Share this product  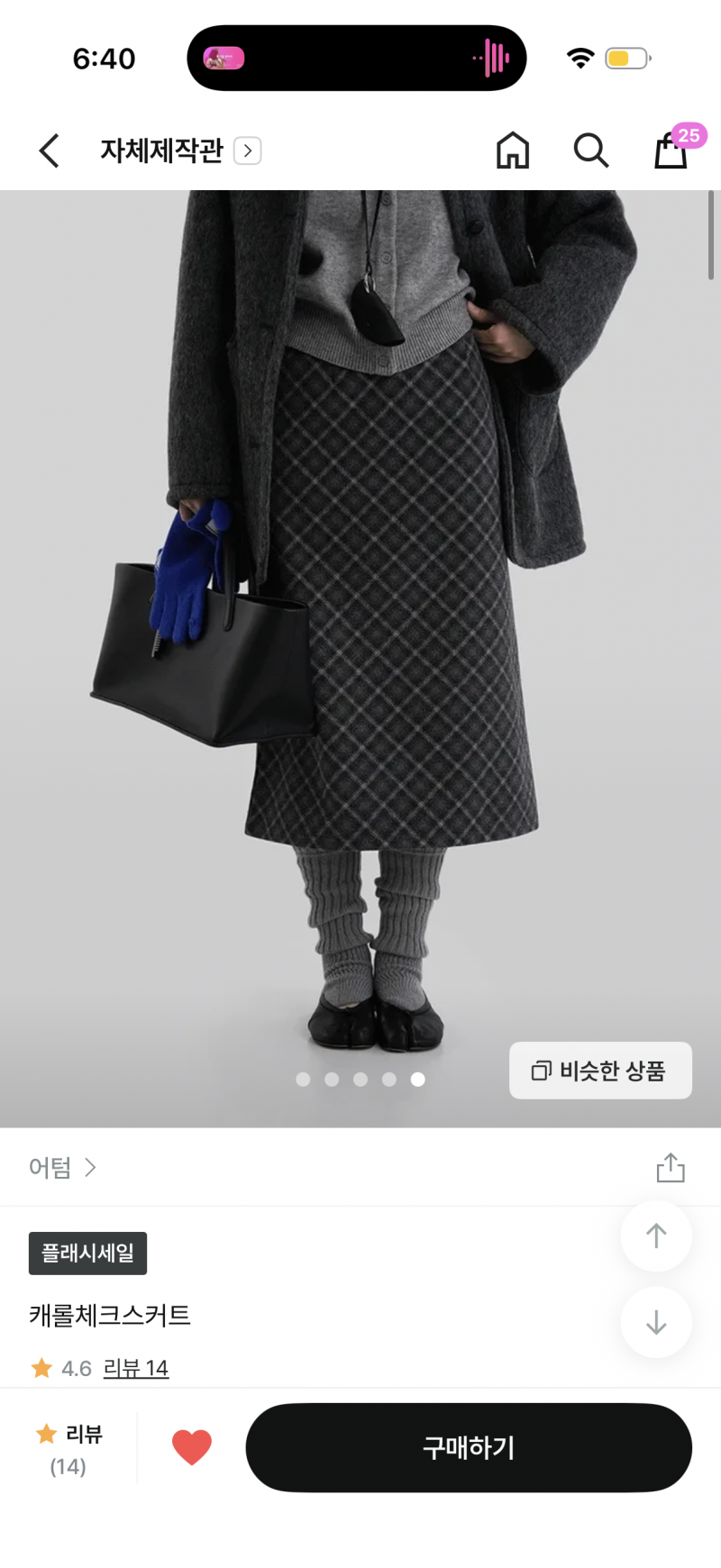tap(670, 1166)
